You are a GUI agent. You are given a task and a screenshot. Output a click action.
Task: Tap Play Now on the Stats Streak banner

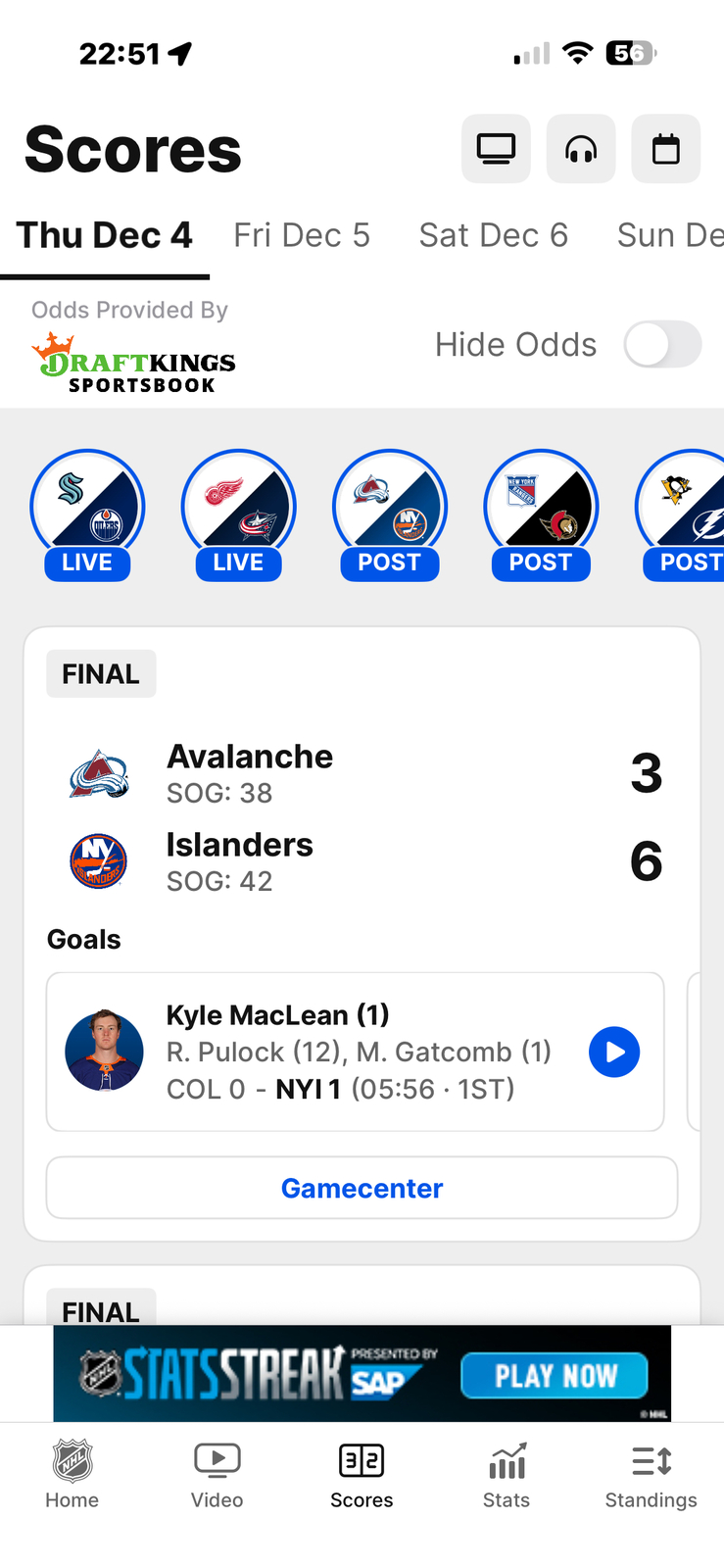click(554, 1376)
